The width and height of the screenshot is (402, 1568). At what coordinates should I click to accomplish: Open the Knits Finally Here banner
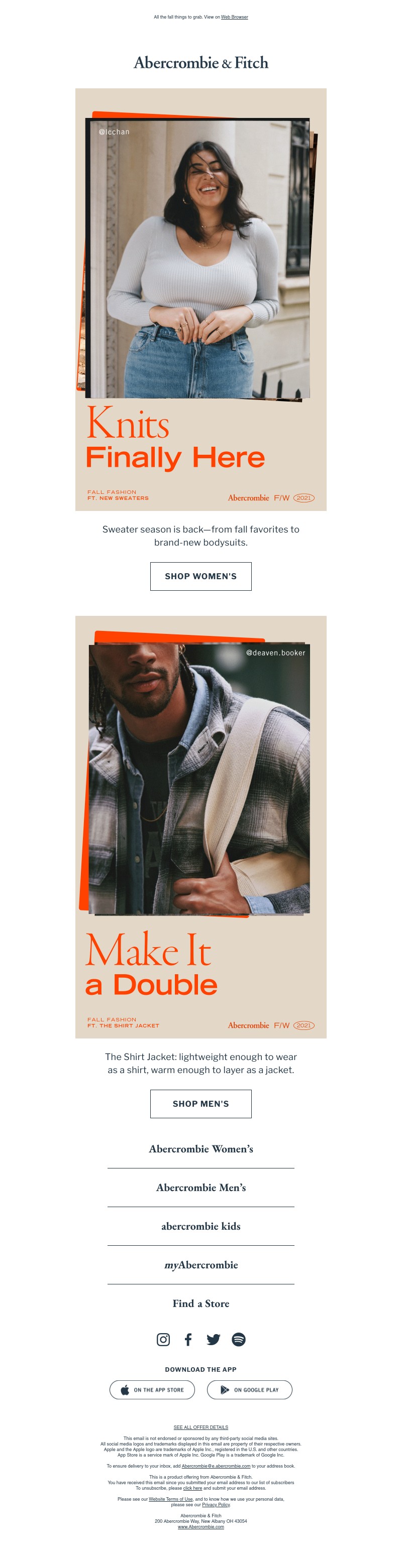[x=200, y=299]
